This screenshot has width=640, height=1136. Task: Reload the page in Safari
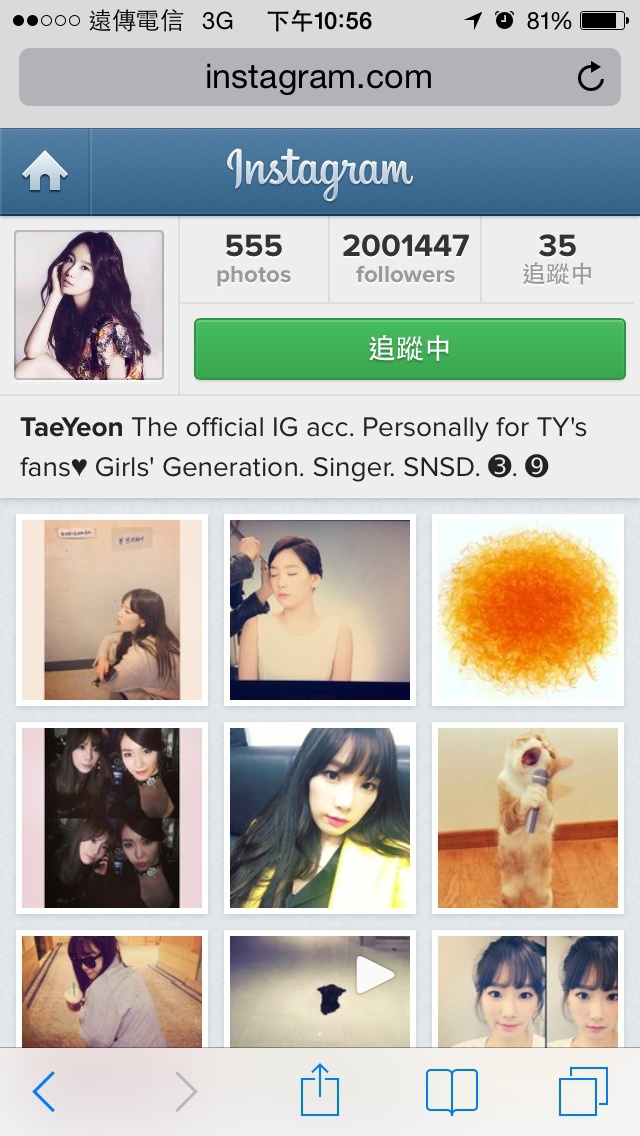click(x=591, y=77)
